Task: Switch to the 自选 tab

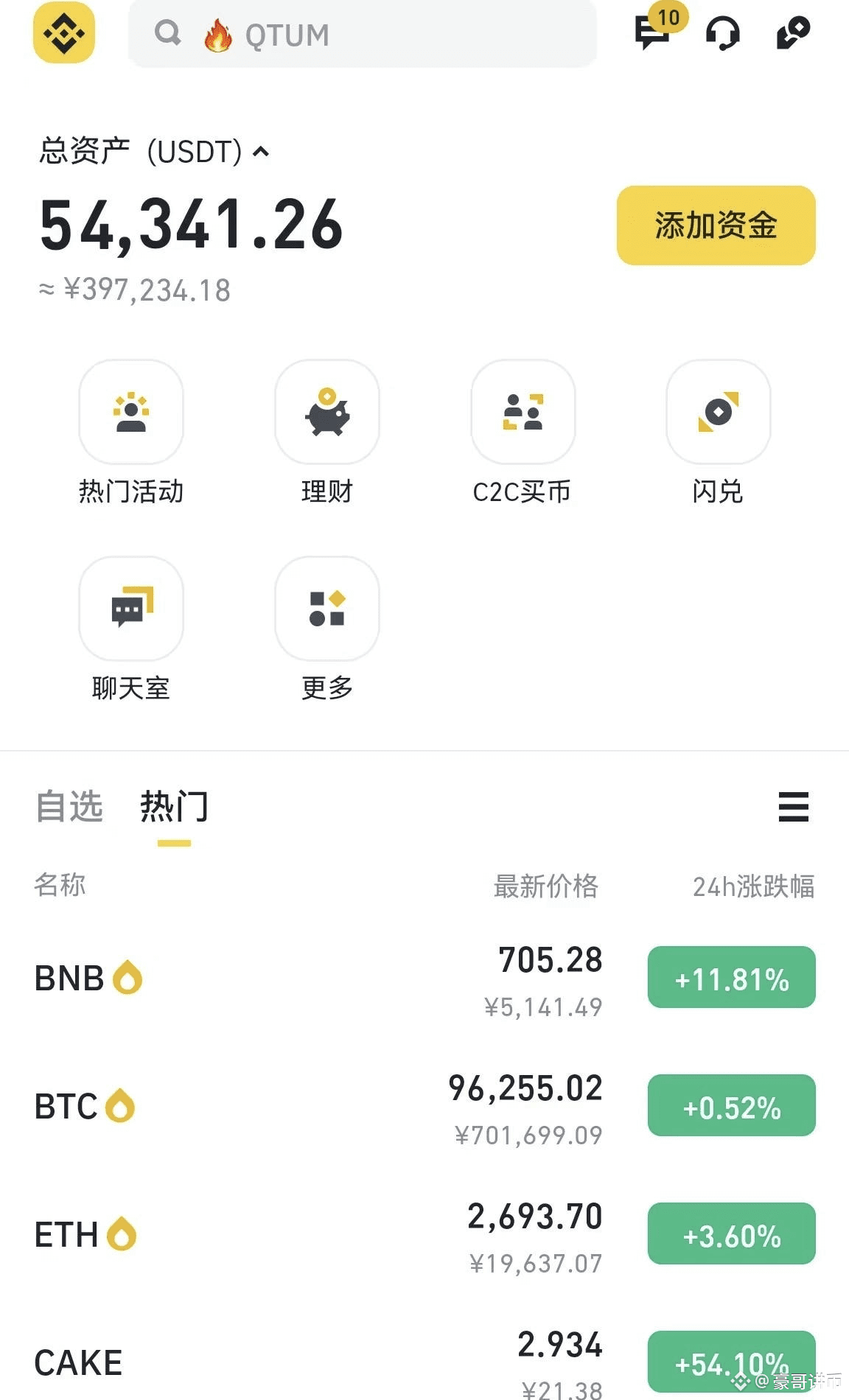Action: 69,806
